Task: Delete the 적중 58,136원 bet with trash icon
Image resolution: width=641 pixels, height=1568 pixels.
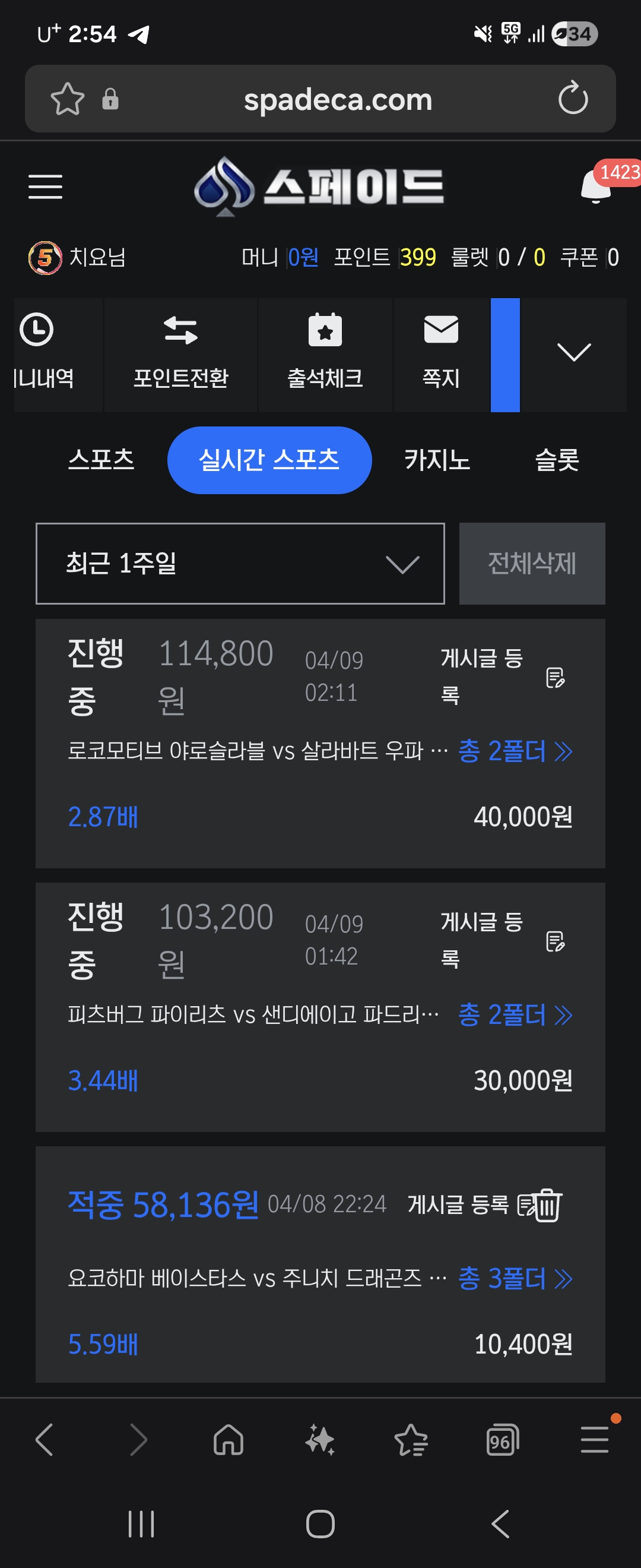Action: (548, 1205)
